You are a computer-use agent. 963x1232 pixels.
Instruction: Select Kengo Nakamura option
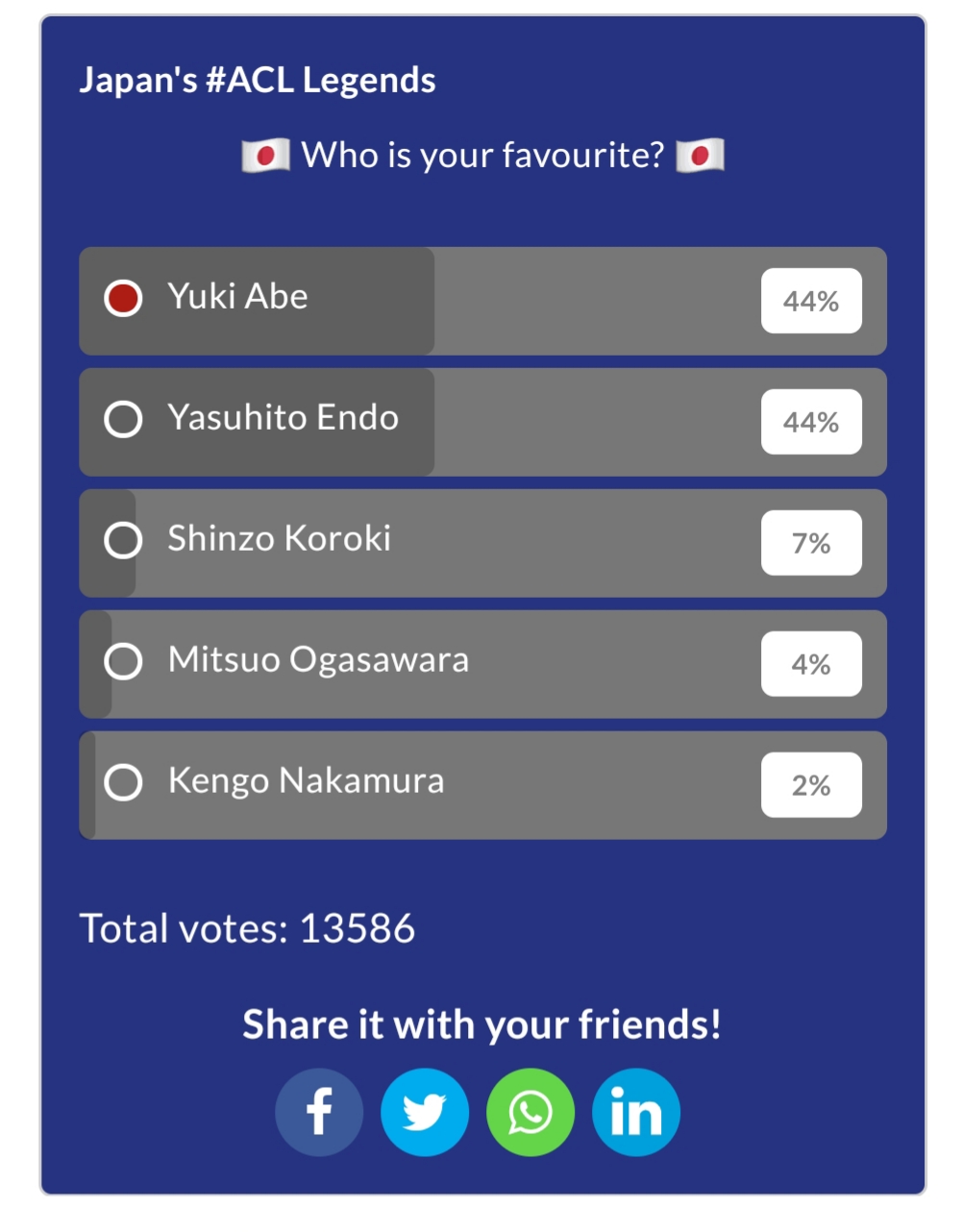(123, 782)
